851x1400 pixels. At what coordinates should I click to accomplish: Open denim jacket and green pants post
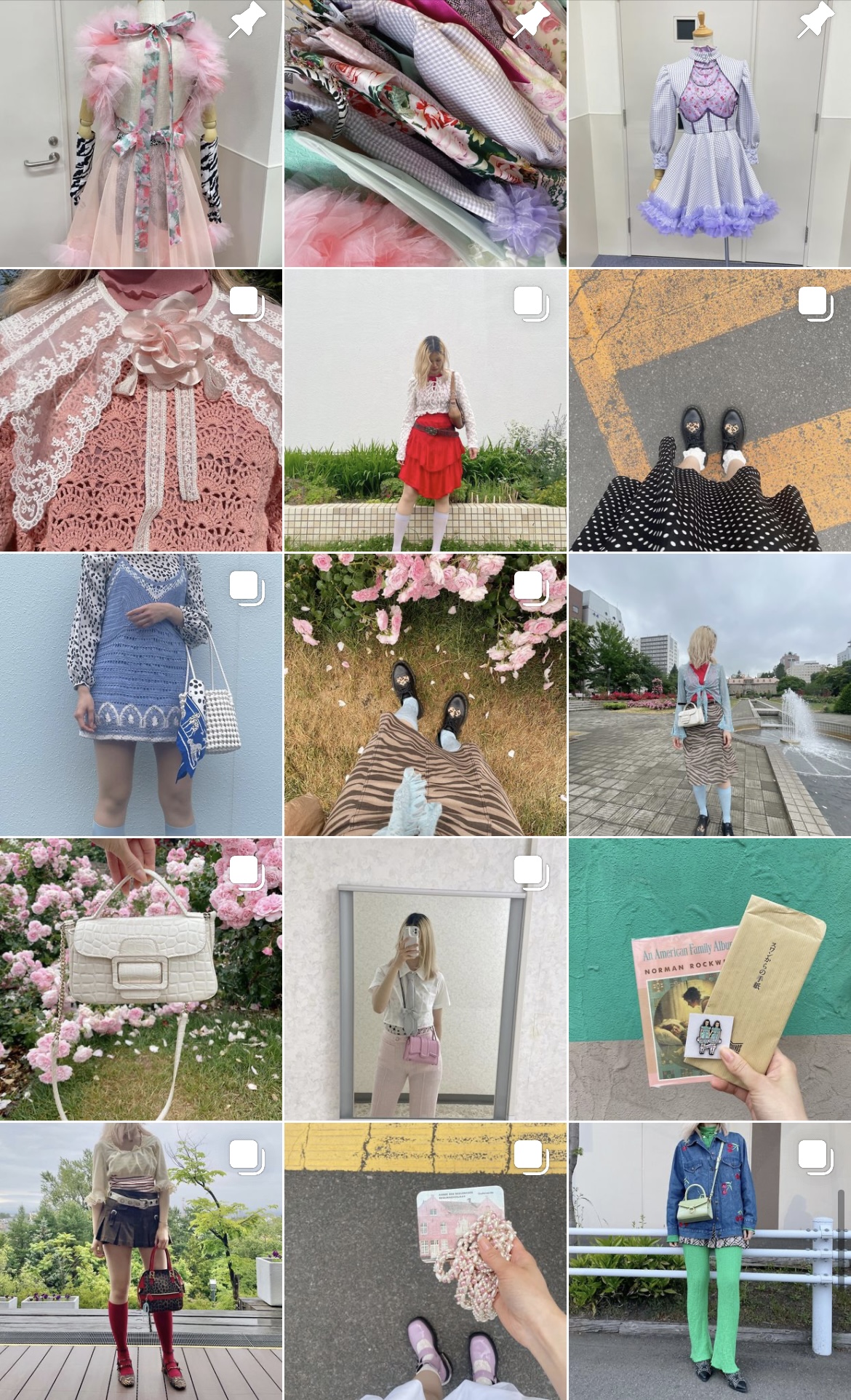pos(709,1260)
